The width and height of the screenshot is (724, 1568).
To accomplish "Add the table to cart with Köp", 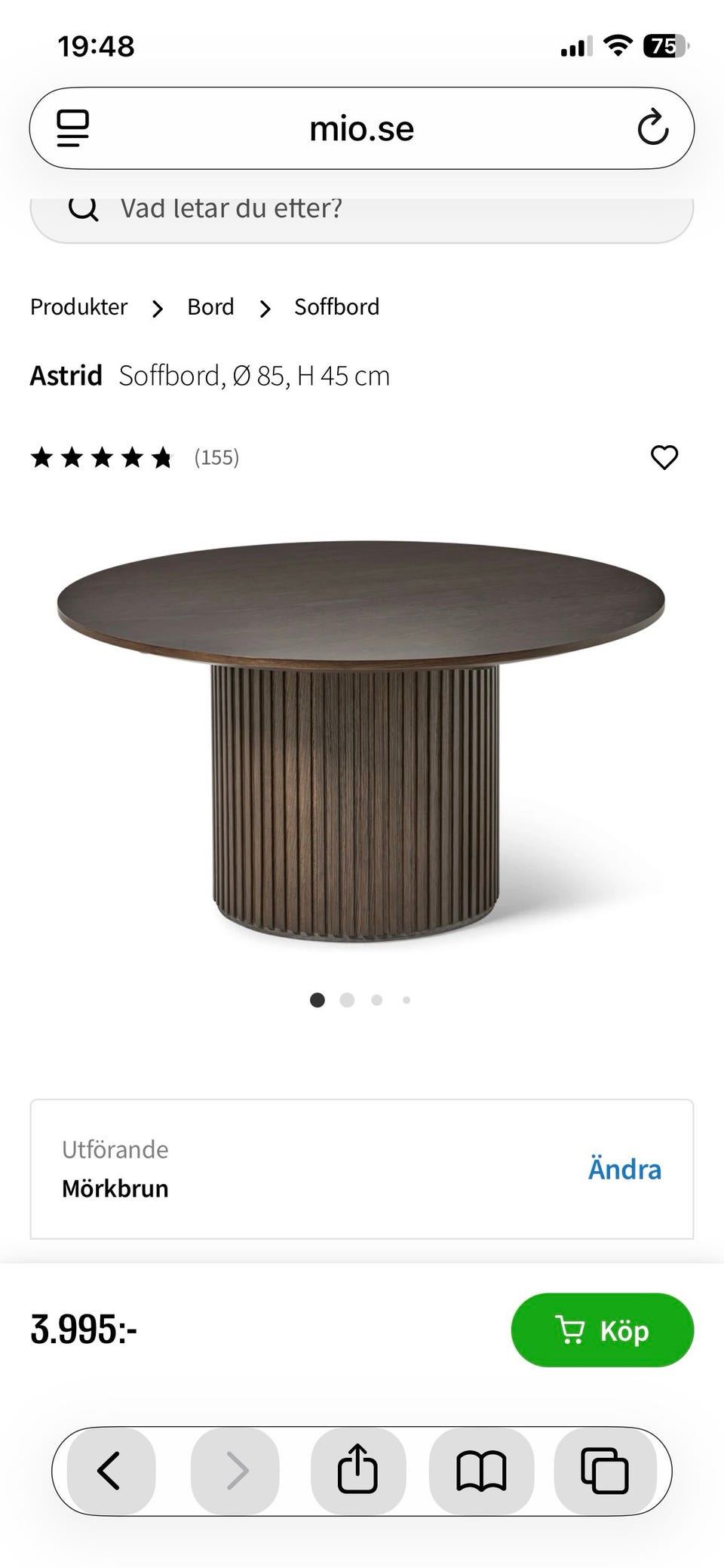I will [602, 1330].
